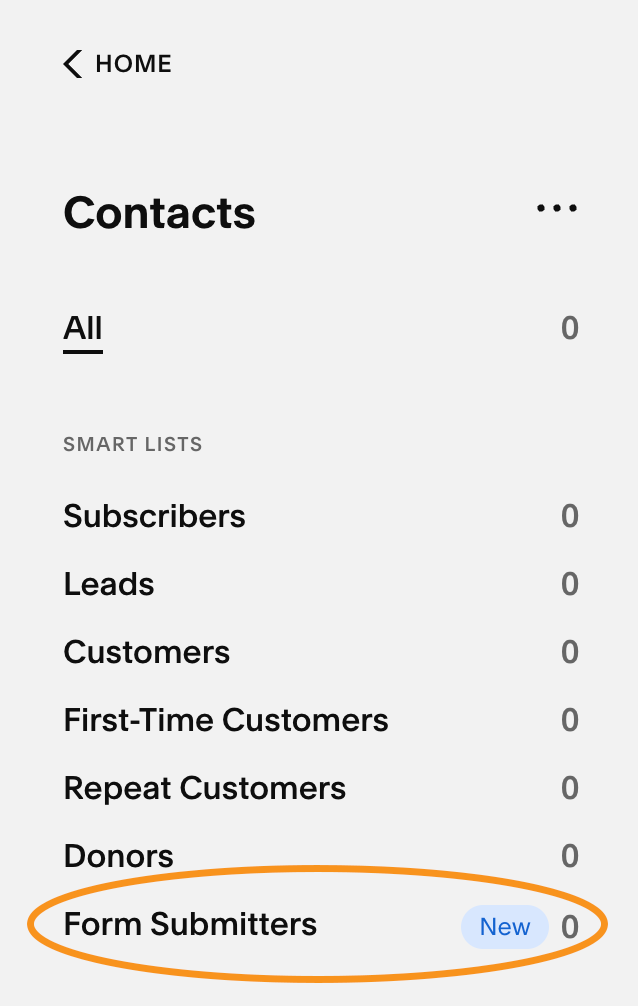The height and width of the screenshot is (1006, 638).
Task: Open the Donors smart list
Action: pos(118,856)
